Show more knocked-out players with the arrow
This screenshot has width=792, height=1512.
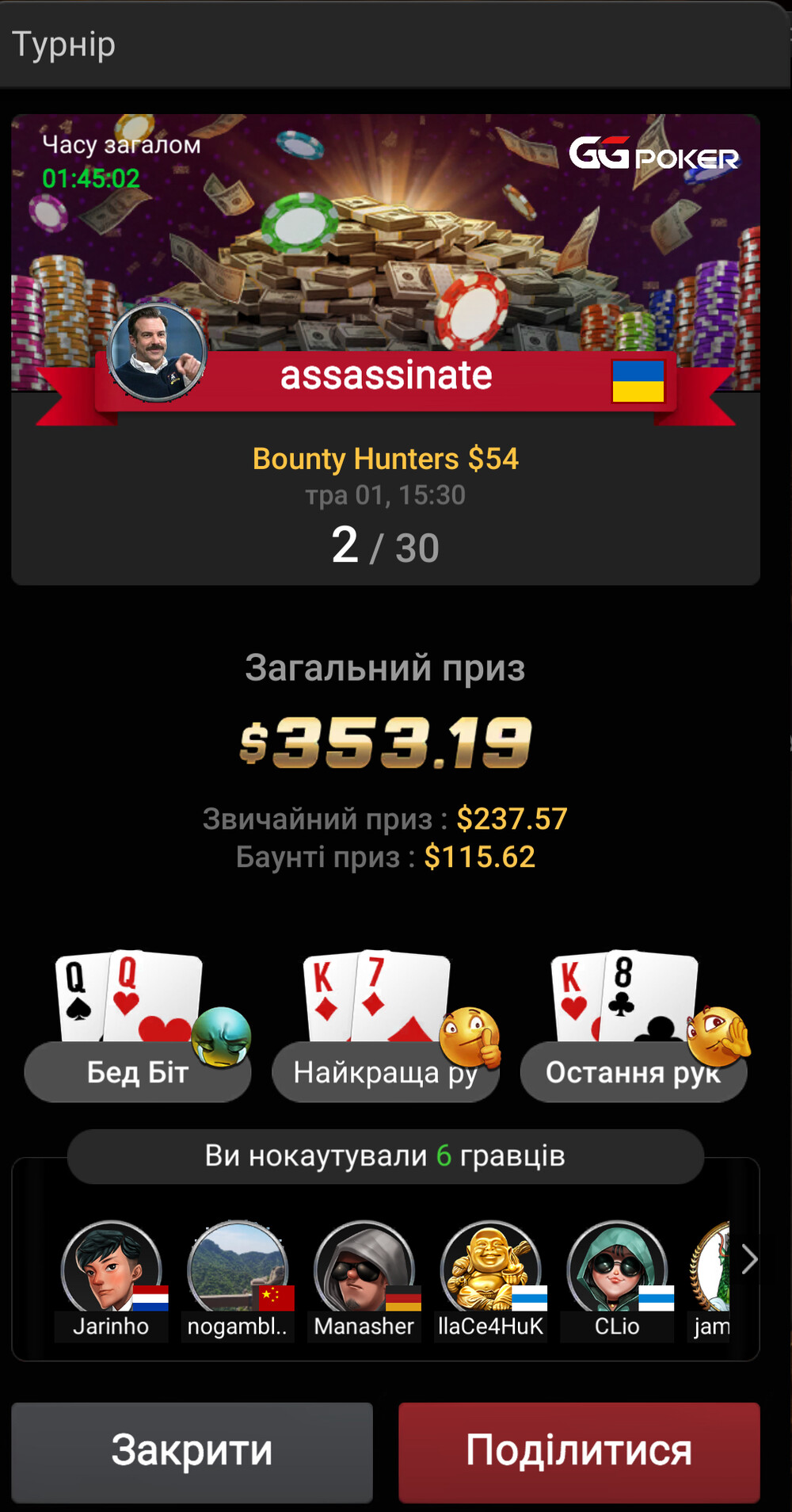pos(749,1259)
